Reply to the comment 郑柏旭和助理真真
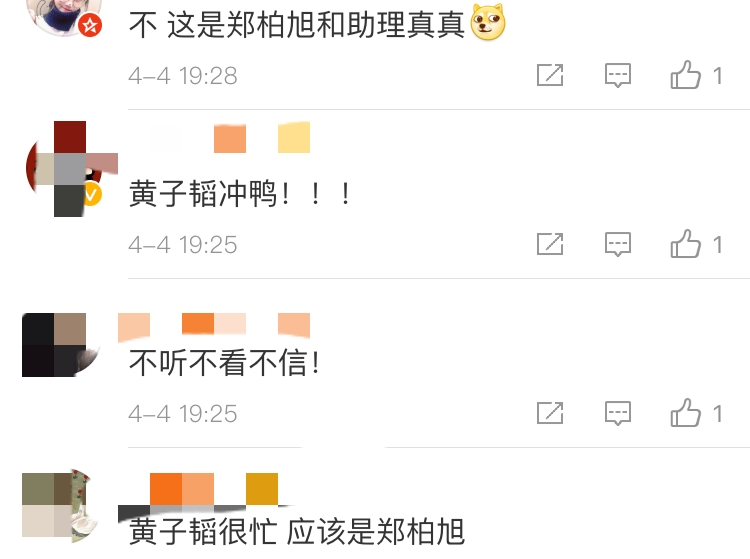 (x=618, y=75)
